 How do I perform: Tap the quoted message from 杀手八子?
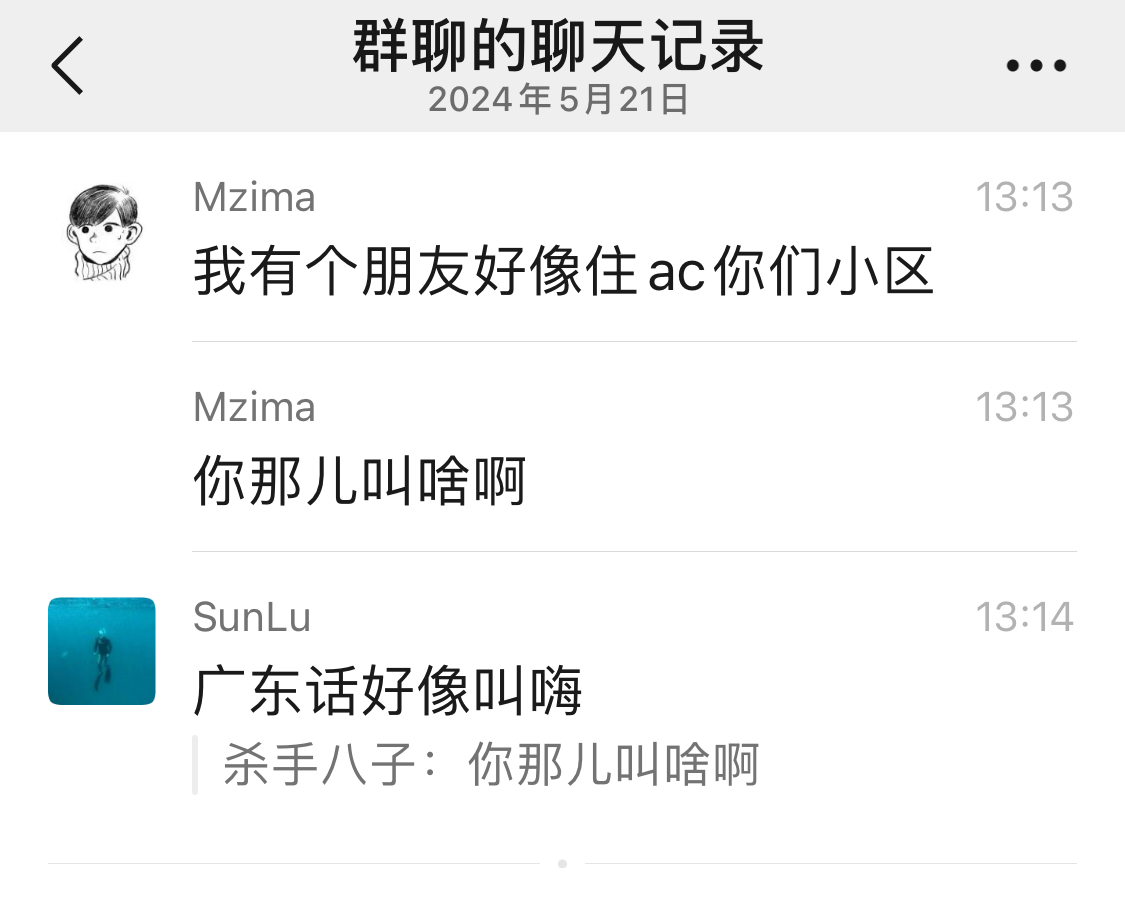click(490, 765)
